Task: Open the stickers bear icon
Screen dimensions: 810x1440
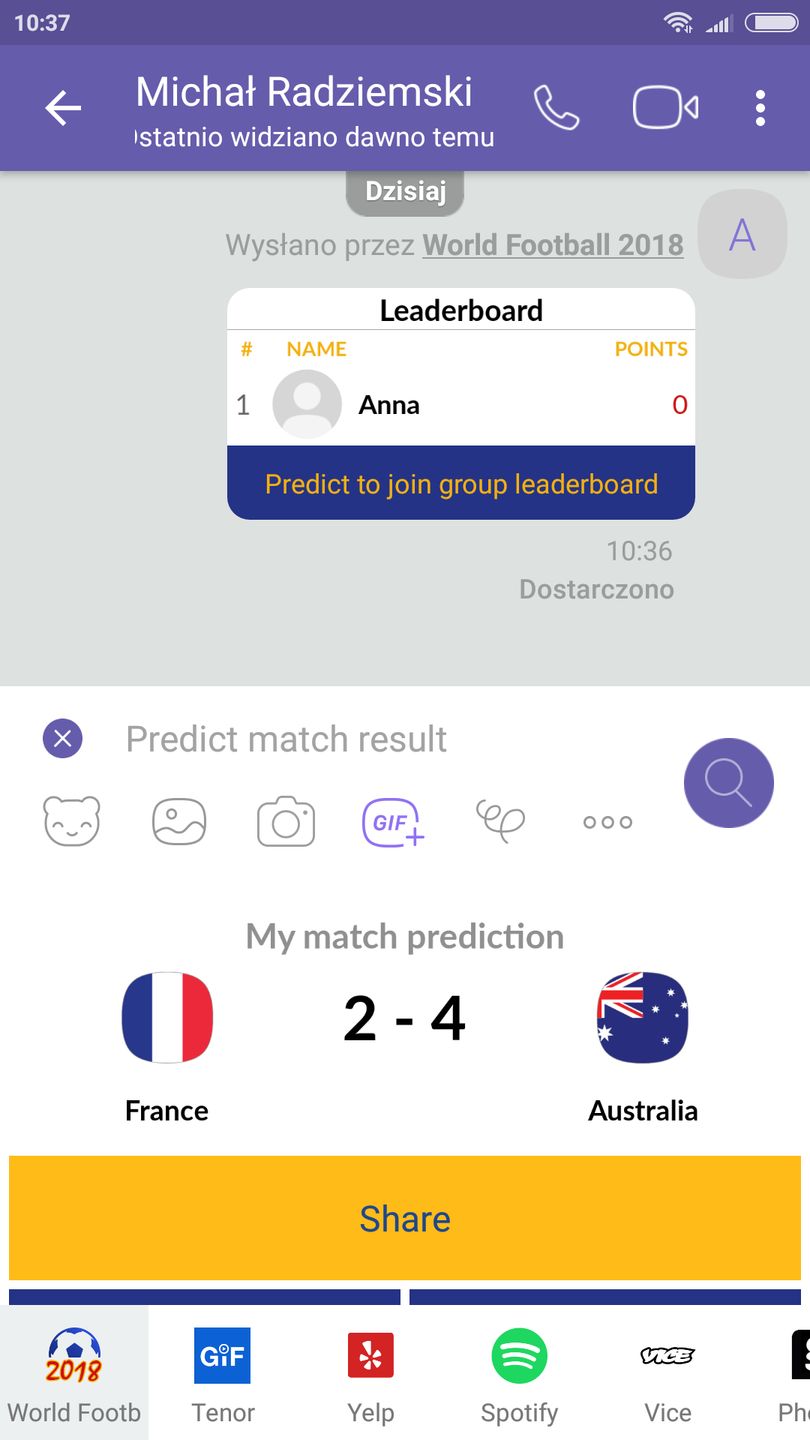Action: point(72,822)
